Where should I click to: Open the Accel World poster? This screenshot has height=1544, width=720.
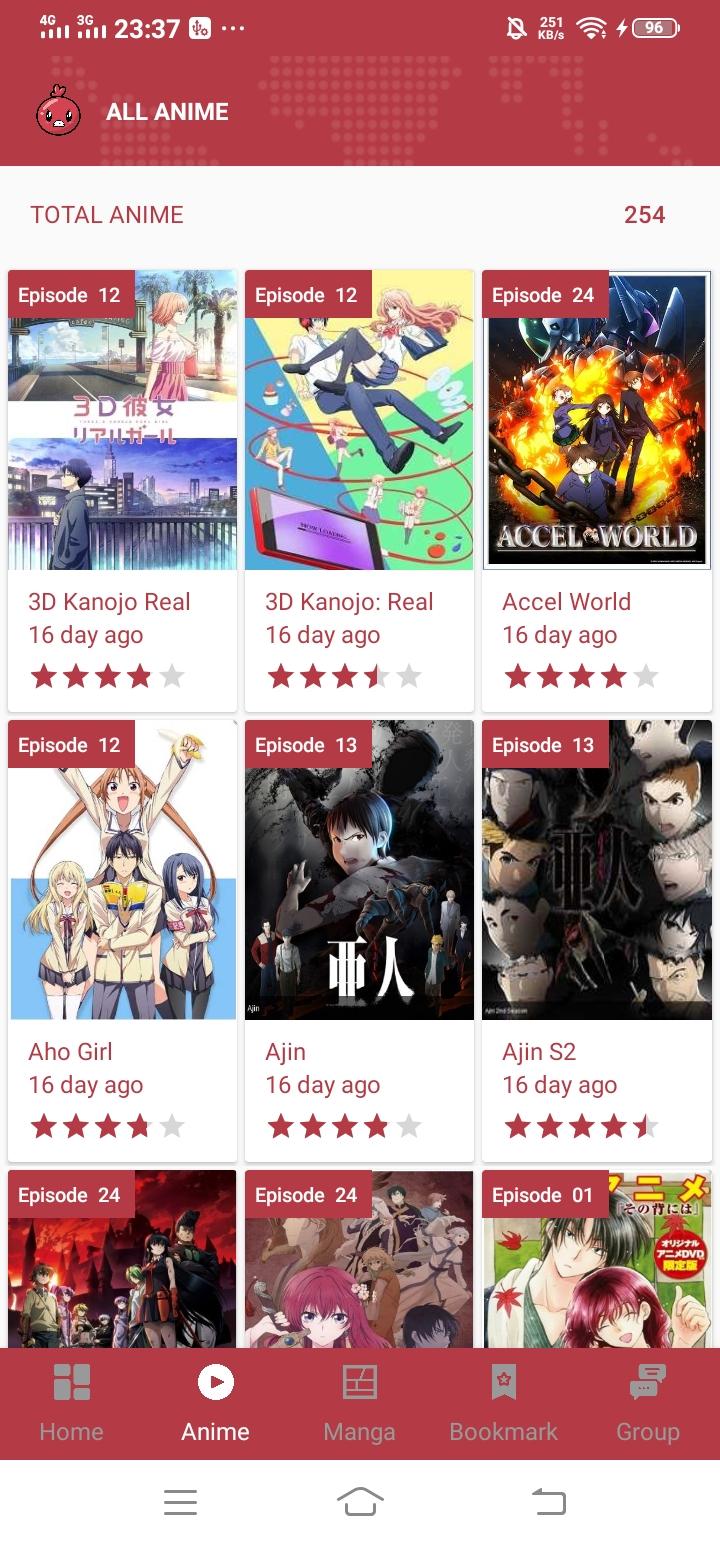[596, 420]
